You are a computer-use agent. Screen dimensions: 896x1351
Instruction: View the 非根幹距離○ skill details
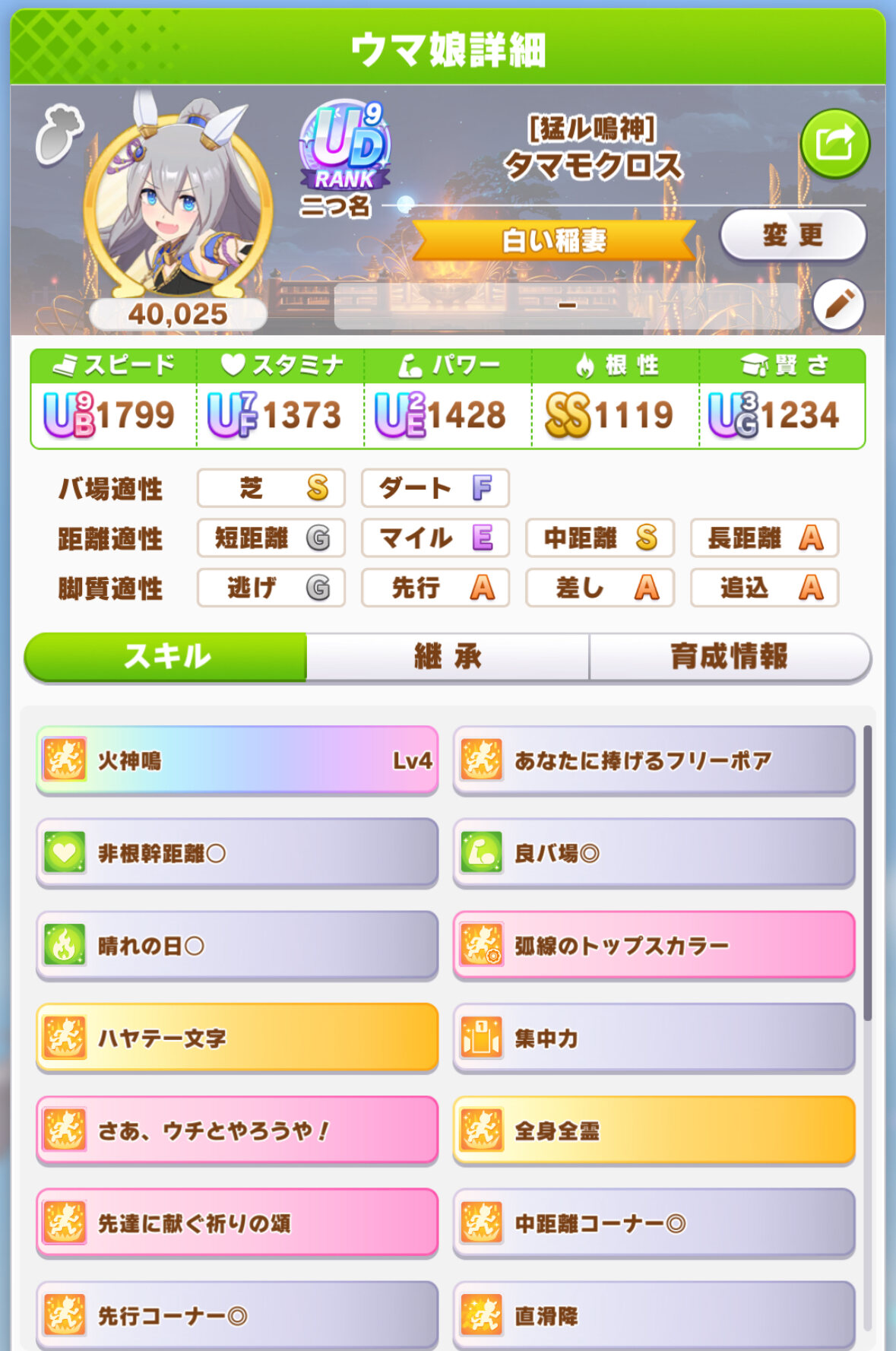pyautogui.click(x=237, y=853)
